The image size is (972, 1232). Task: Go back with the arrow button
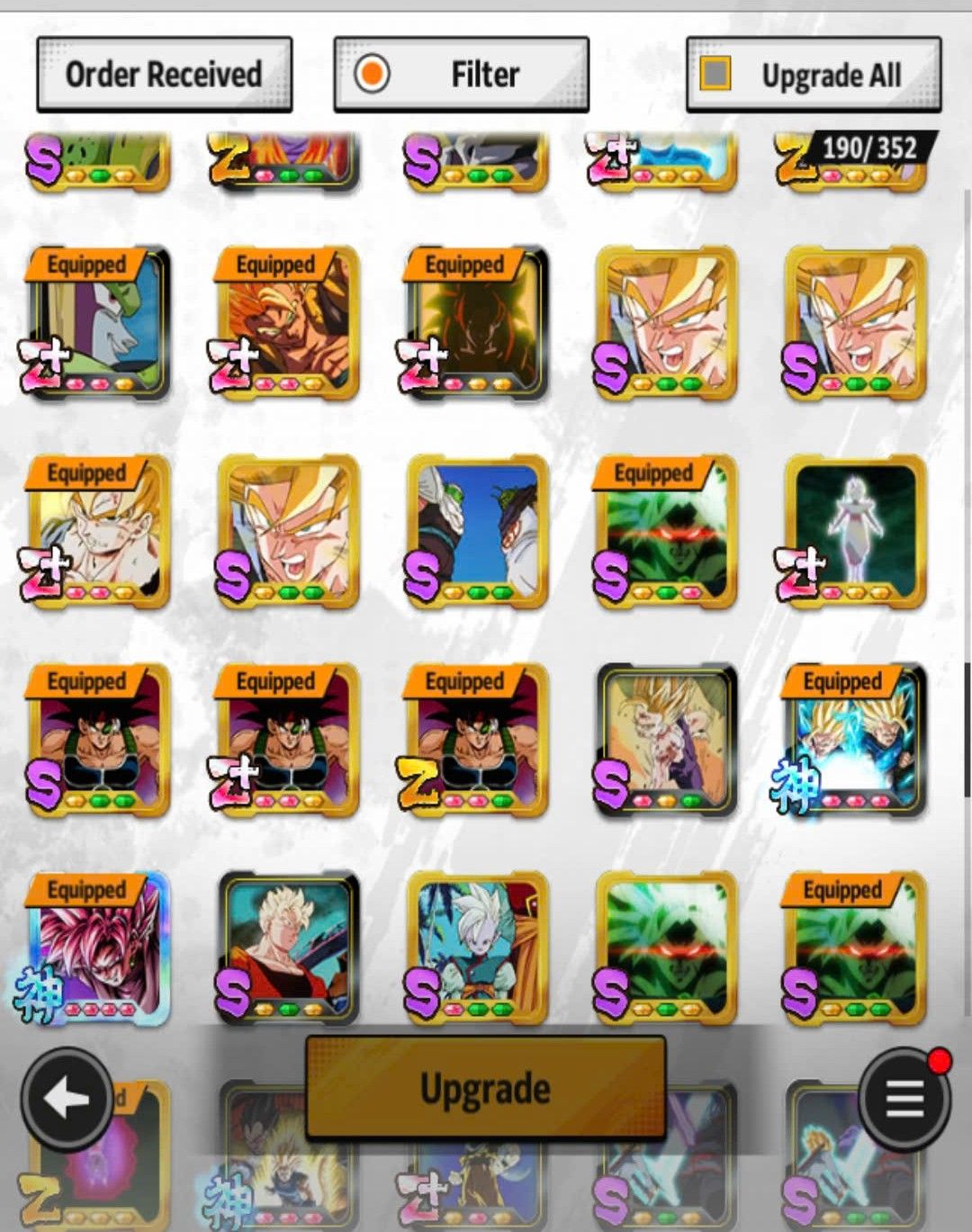[x=67, y=1098]
